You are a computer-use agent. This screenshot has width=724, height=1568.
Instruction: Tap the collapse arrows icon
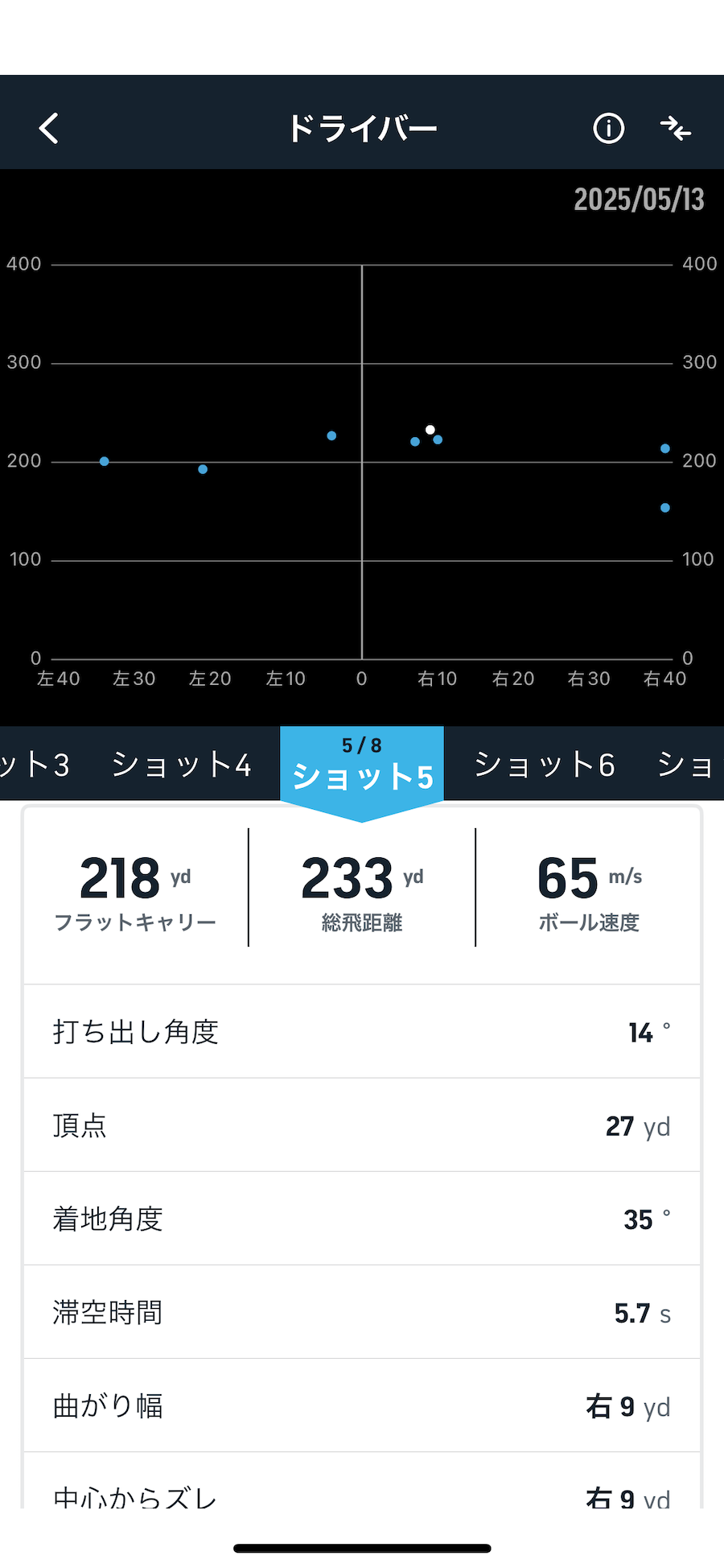pos(675,129)
